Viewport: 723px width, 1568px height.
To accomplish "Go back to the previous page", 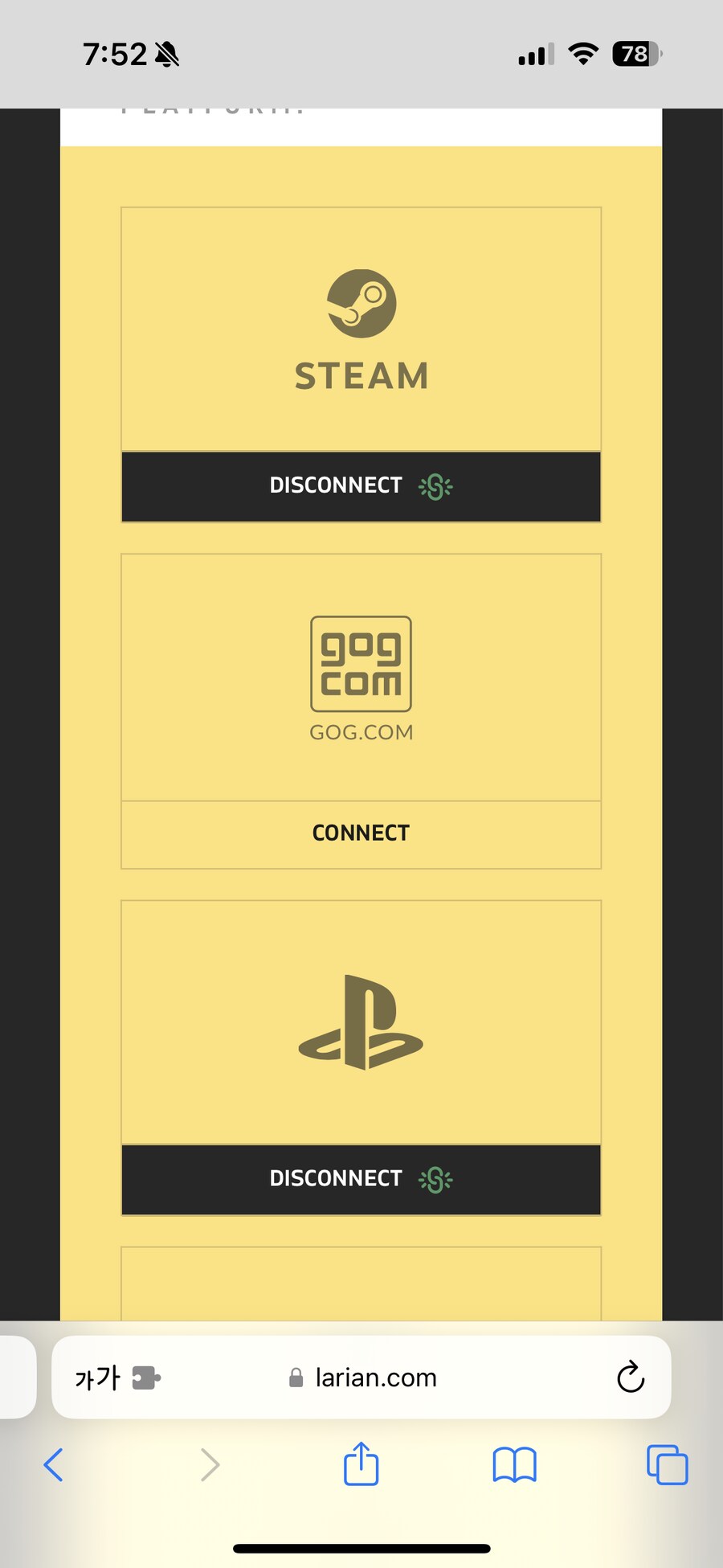I will click(54, 1464).
